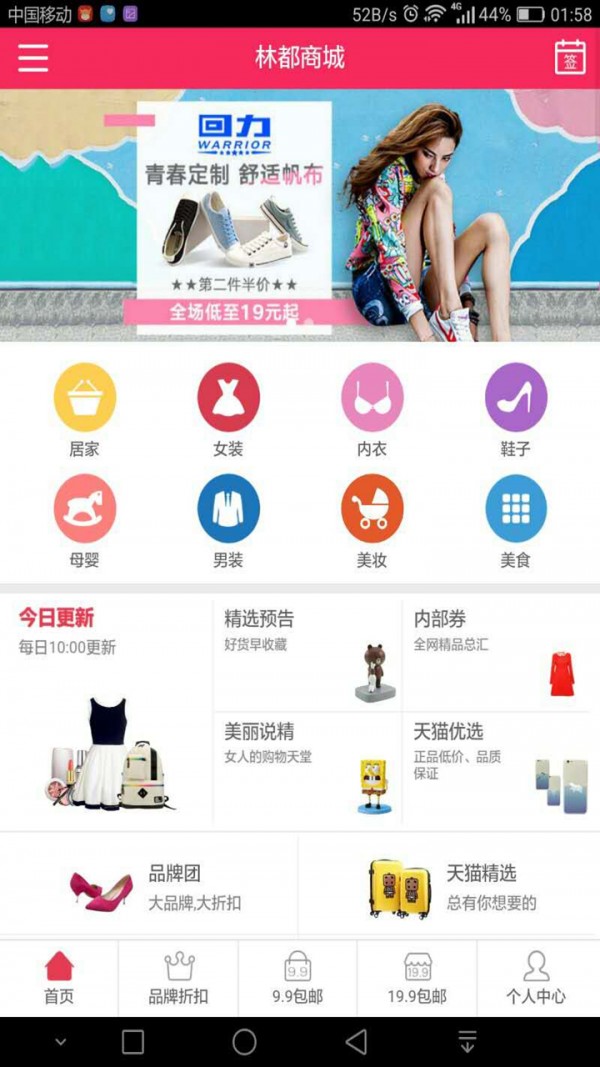Switch to the 9.9包邮 tab
This screenshot has height=1067, width=600.
[297, 978]
